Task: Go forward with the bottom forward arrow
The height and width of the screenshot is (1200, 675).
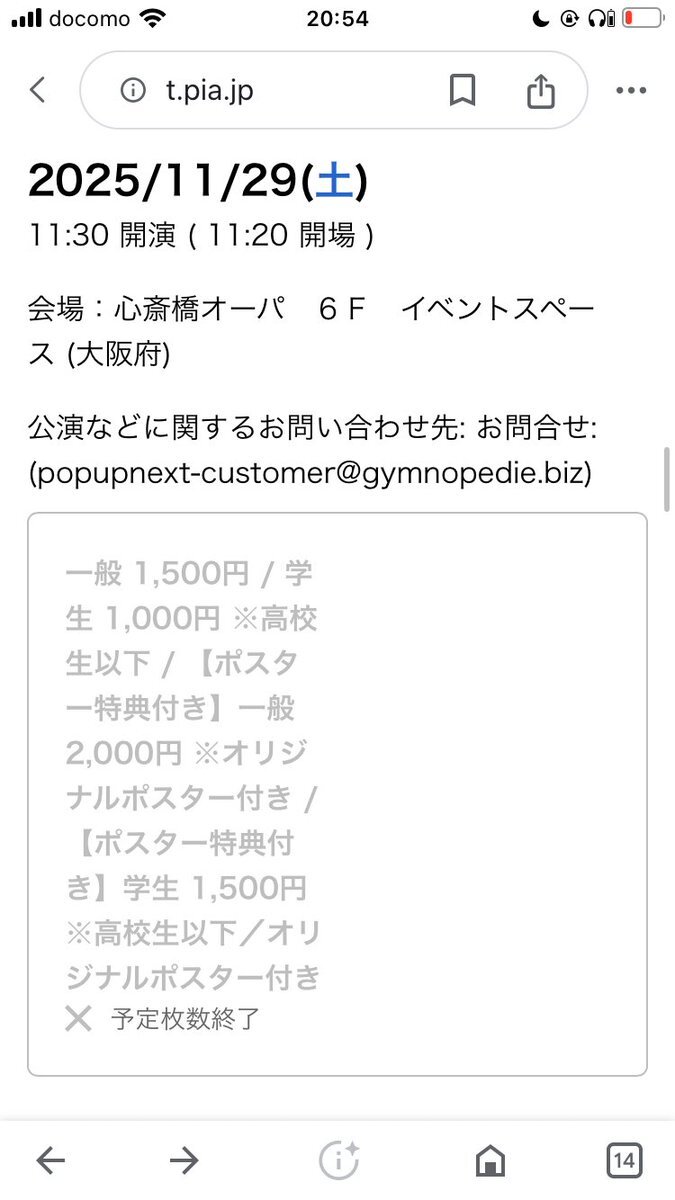Action: click(x=184, y=1160)
